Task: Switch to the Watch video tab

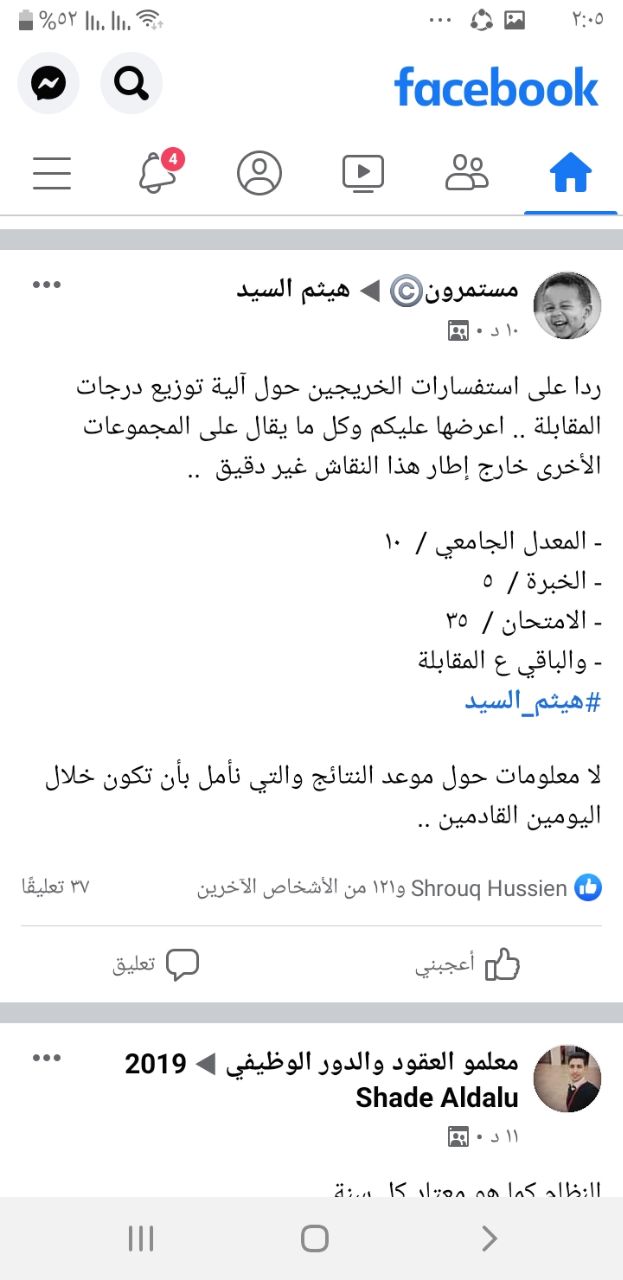Action: click(363, 173)
